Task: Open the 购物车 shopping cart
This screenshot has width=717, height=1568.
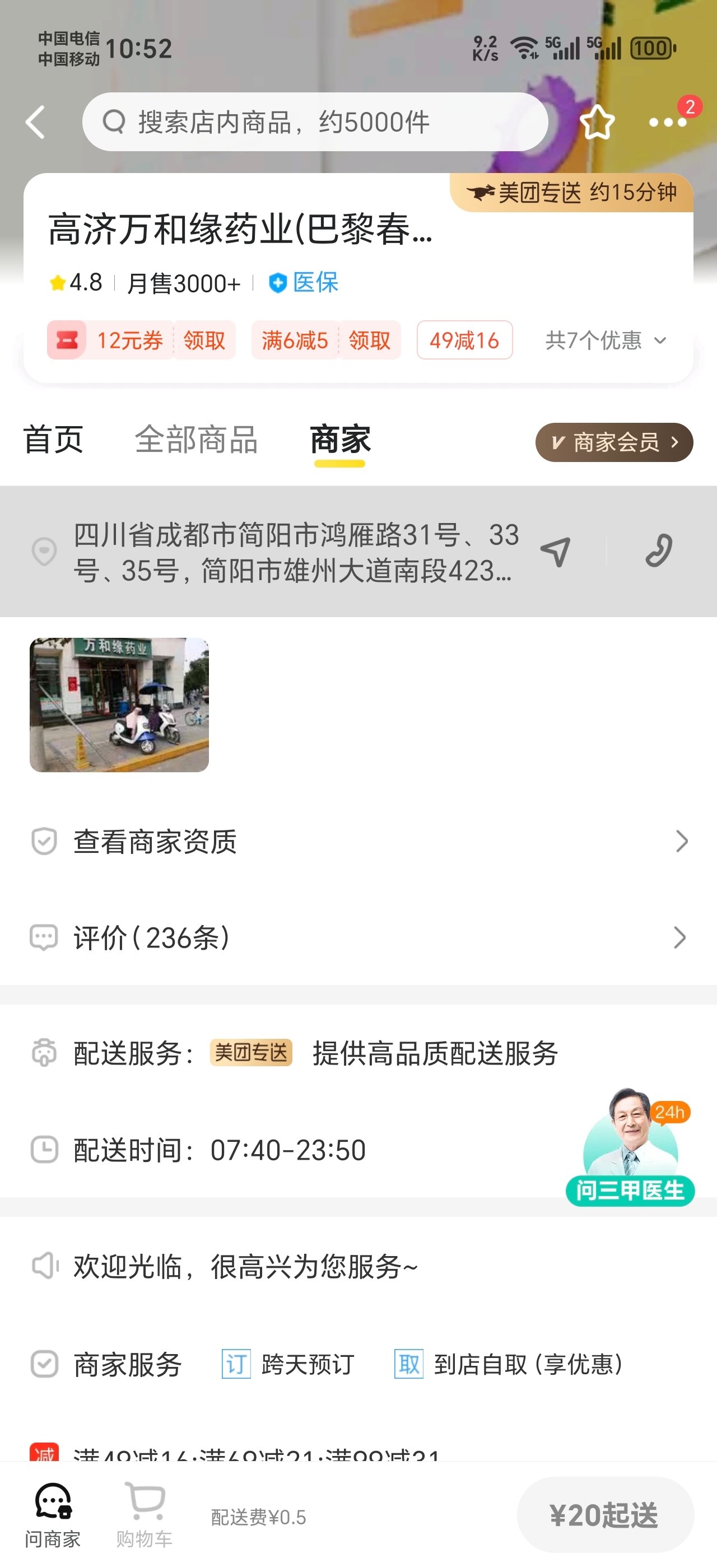Action: coord(145,1515)
